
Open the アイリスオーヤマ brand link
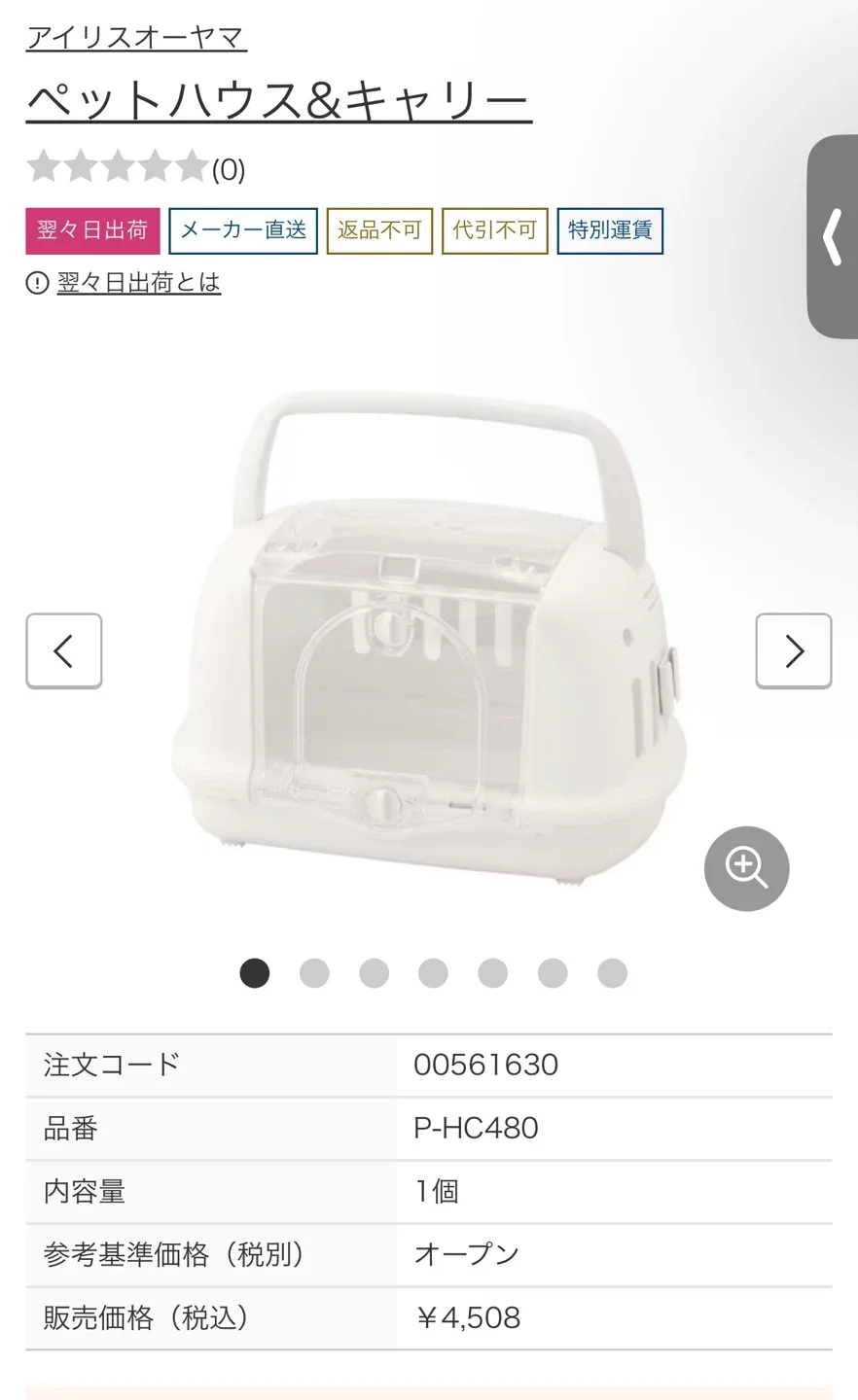point(136,37)
